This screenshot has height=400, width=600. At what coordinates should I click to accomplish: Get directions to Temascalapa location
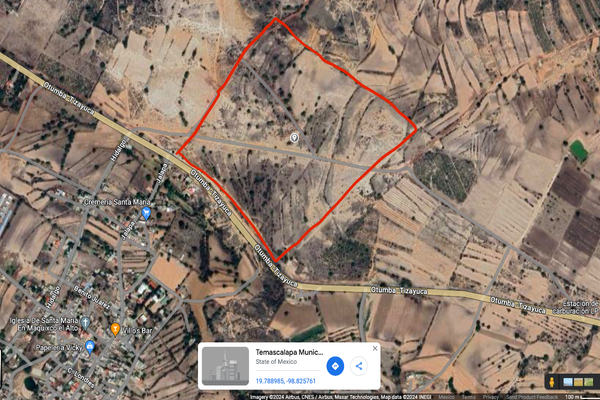point(336,366)
